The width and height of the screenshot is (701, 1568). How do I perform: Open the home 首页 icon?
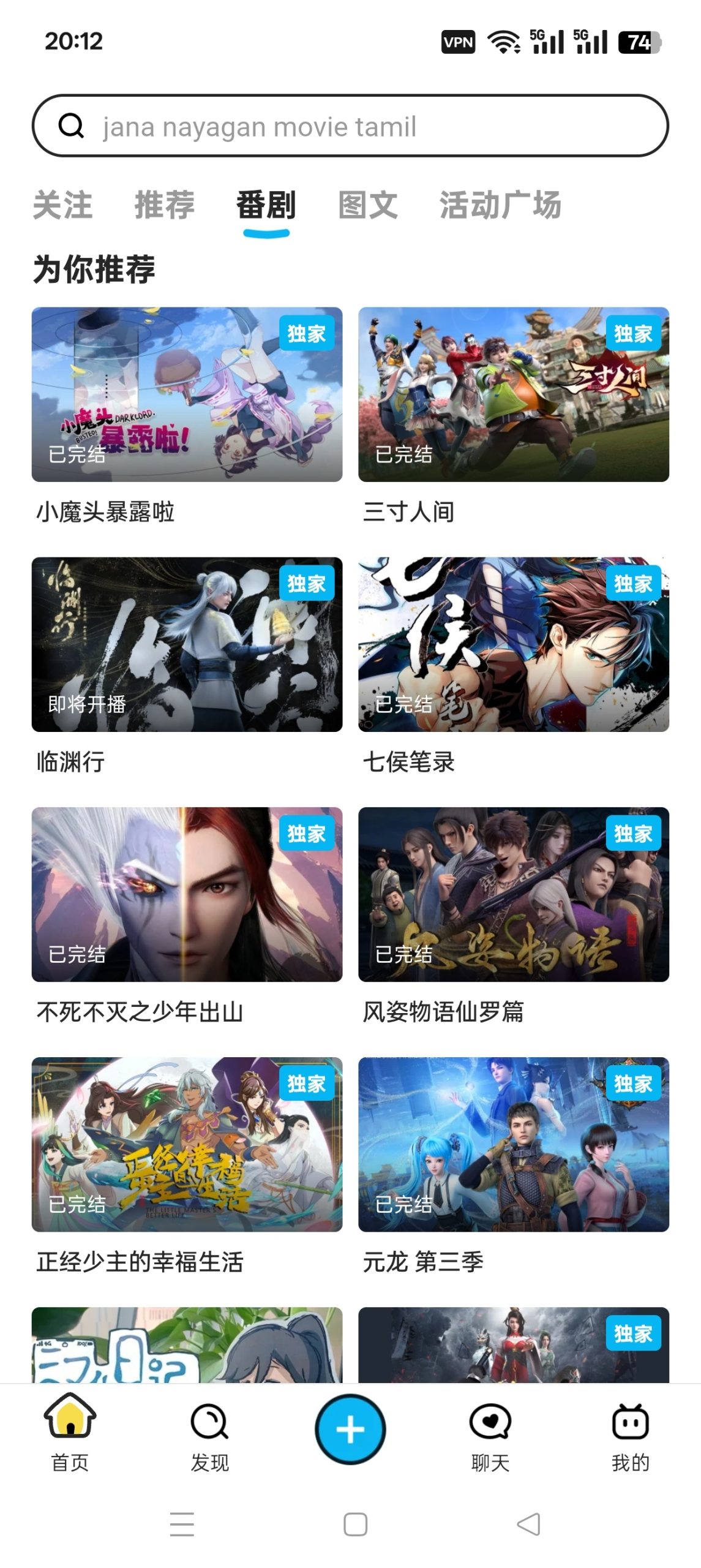69,1427
